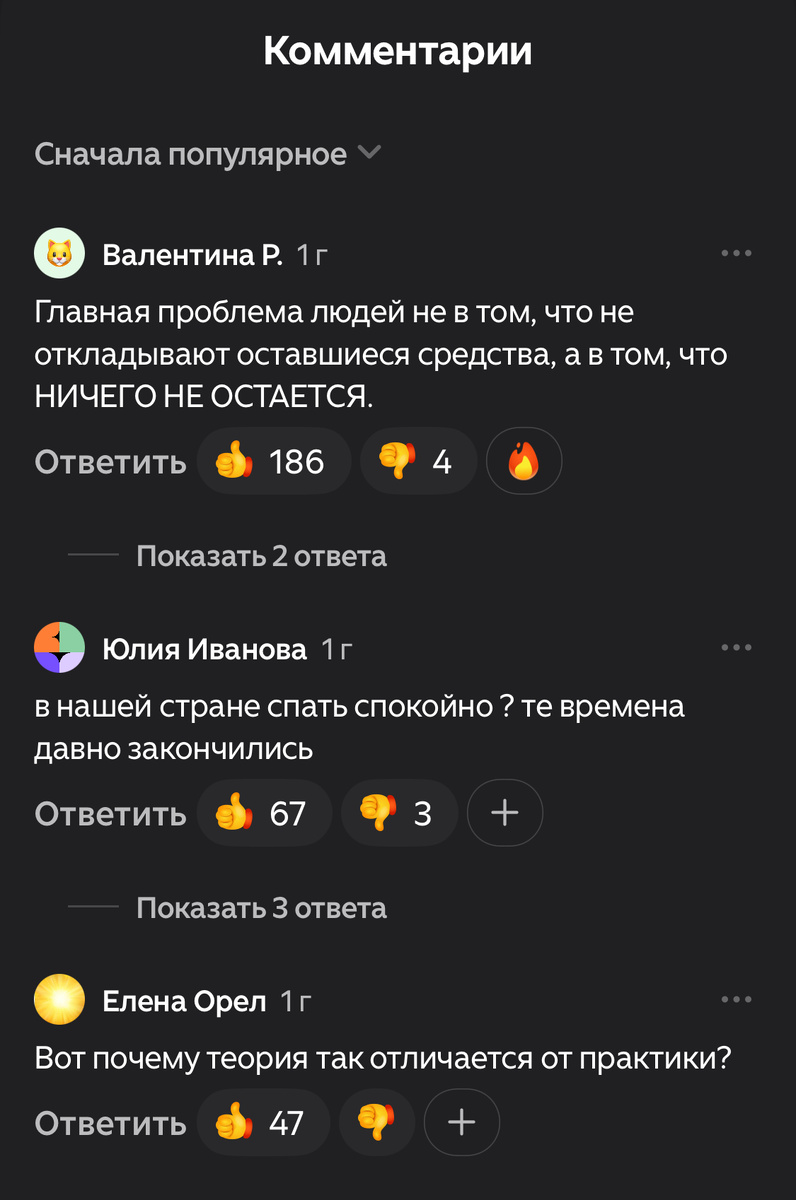Click Ответить under Юлия Иванова's comment

click(110, 813)
